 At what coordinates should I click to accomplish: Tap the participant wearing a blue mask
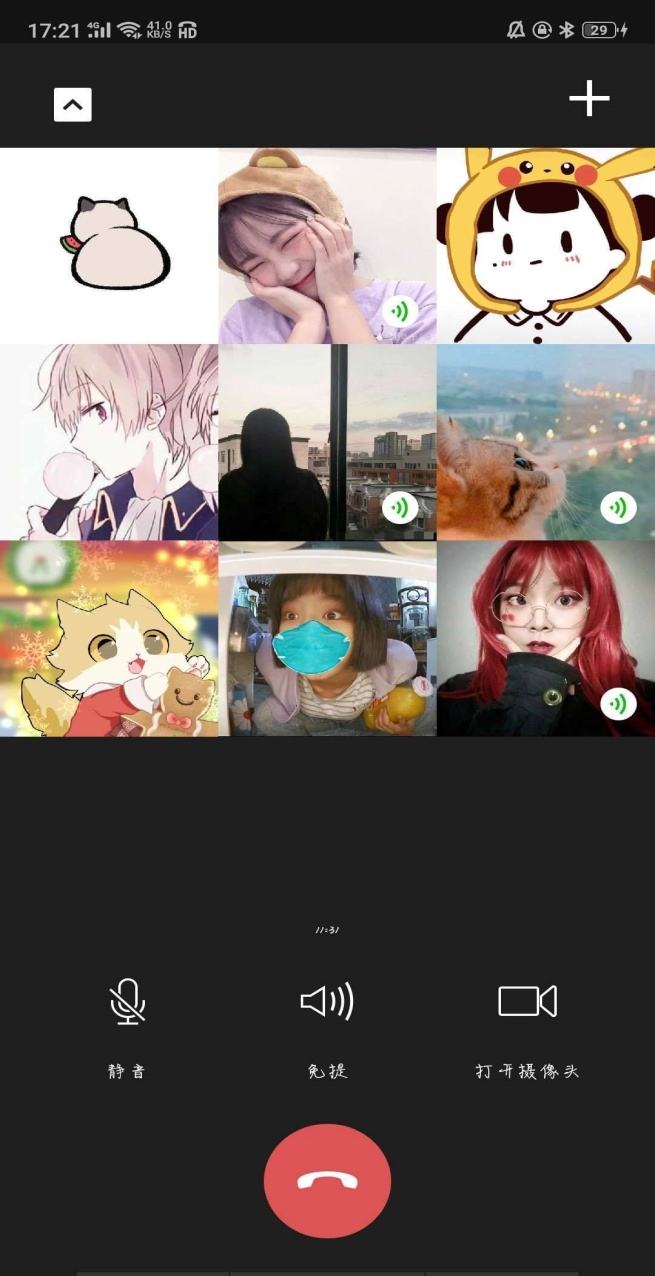click(327, 638)
